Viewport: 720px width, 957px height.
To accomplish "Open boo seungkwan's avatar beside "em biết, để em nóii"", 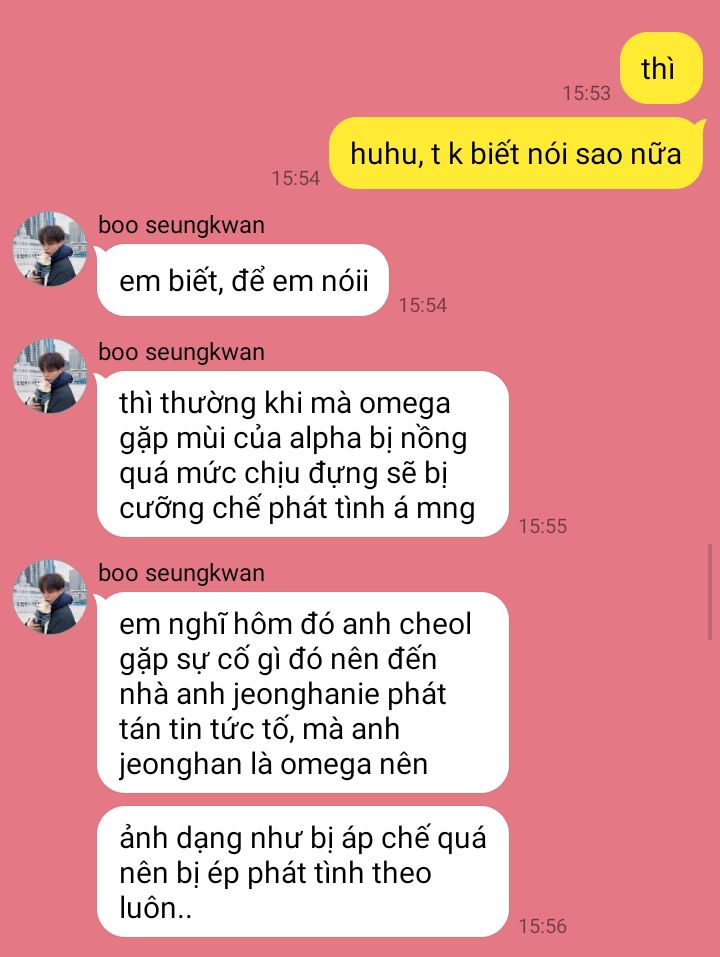I will click(x=50, y=249).
